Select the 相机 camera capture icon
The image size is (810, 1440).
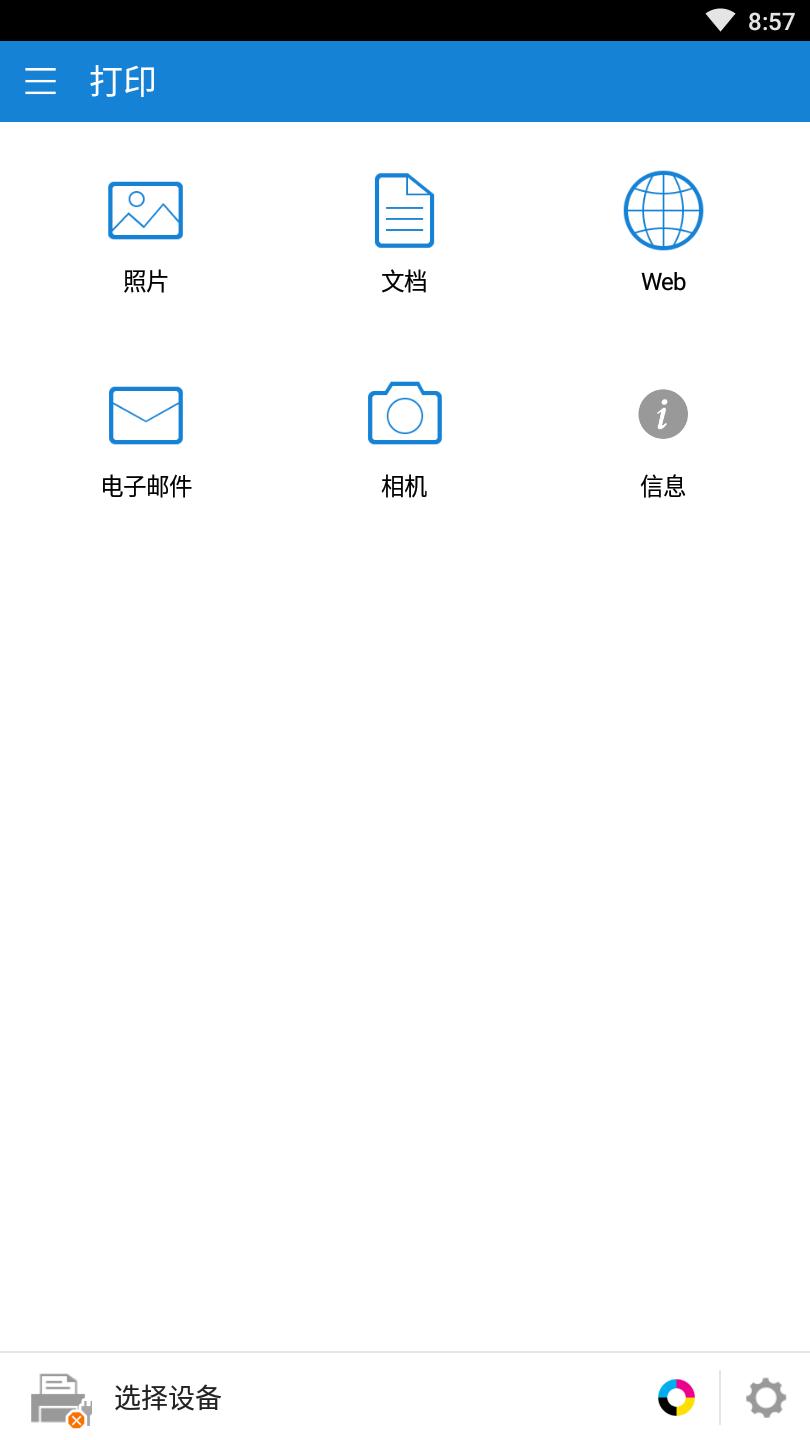coord(404,413)
